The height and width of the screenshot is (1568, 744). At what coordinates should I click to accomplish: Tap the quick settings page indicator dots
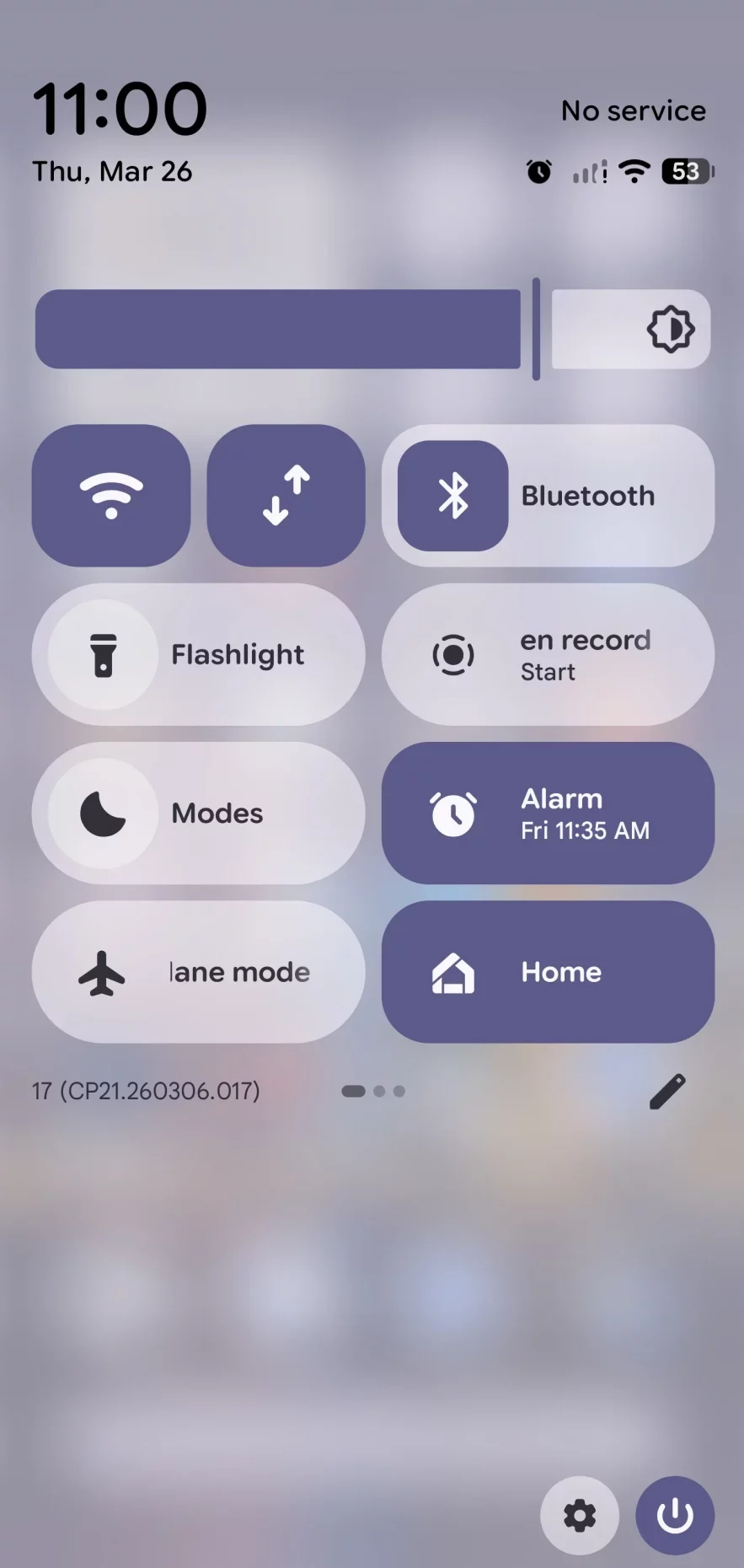tap(373, 1091)
